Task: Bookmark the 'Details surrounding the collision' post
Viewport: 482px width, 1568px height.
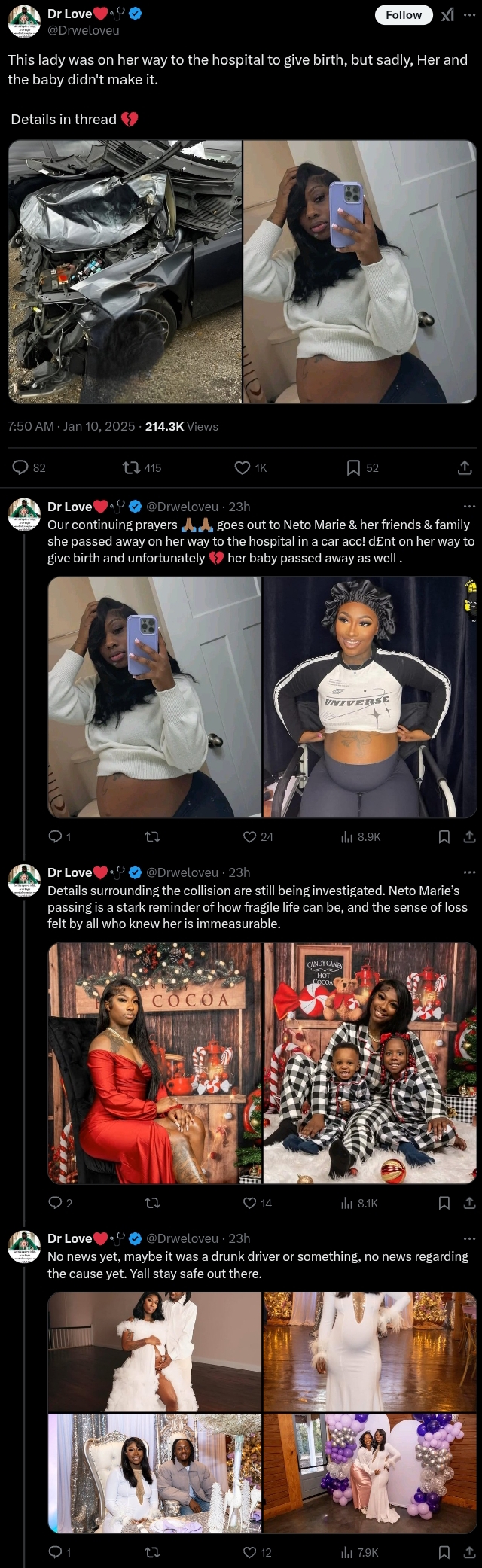Action: [444, 1203]
